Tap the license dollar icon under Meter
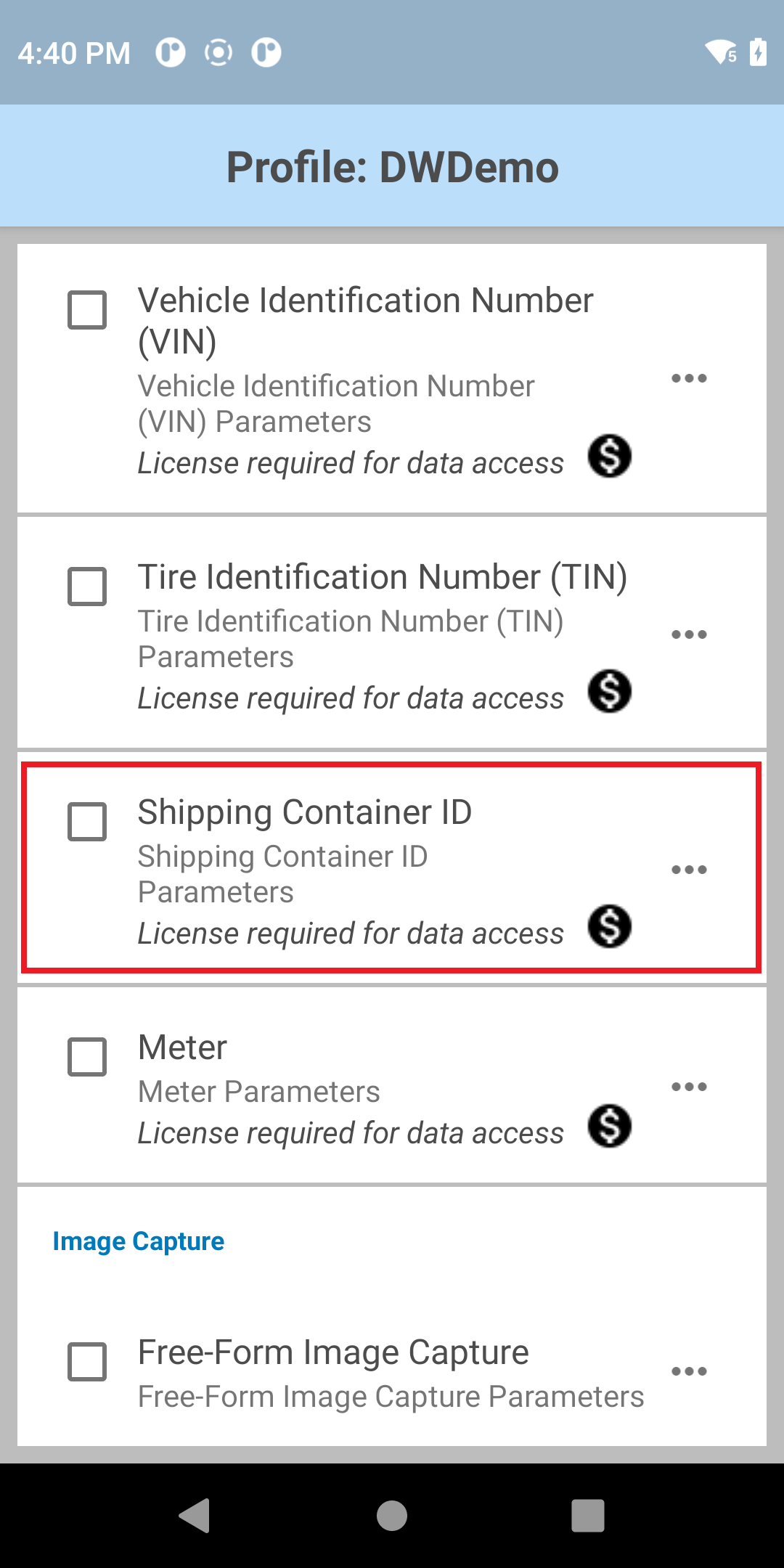Image resolution: width=784 pixels, height=1568 pixels. 610,1126
